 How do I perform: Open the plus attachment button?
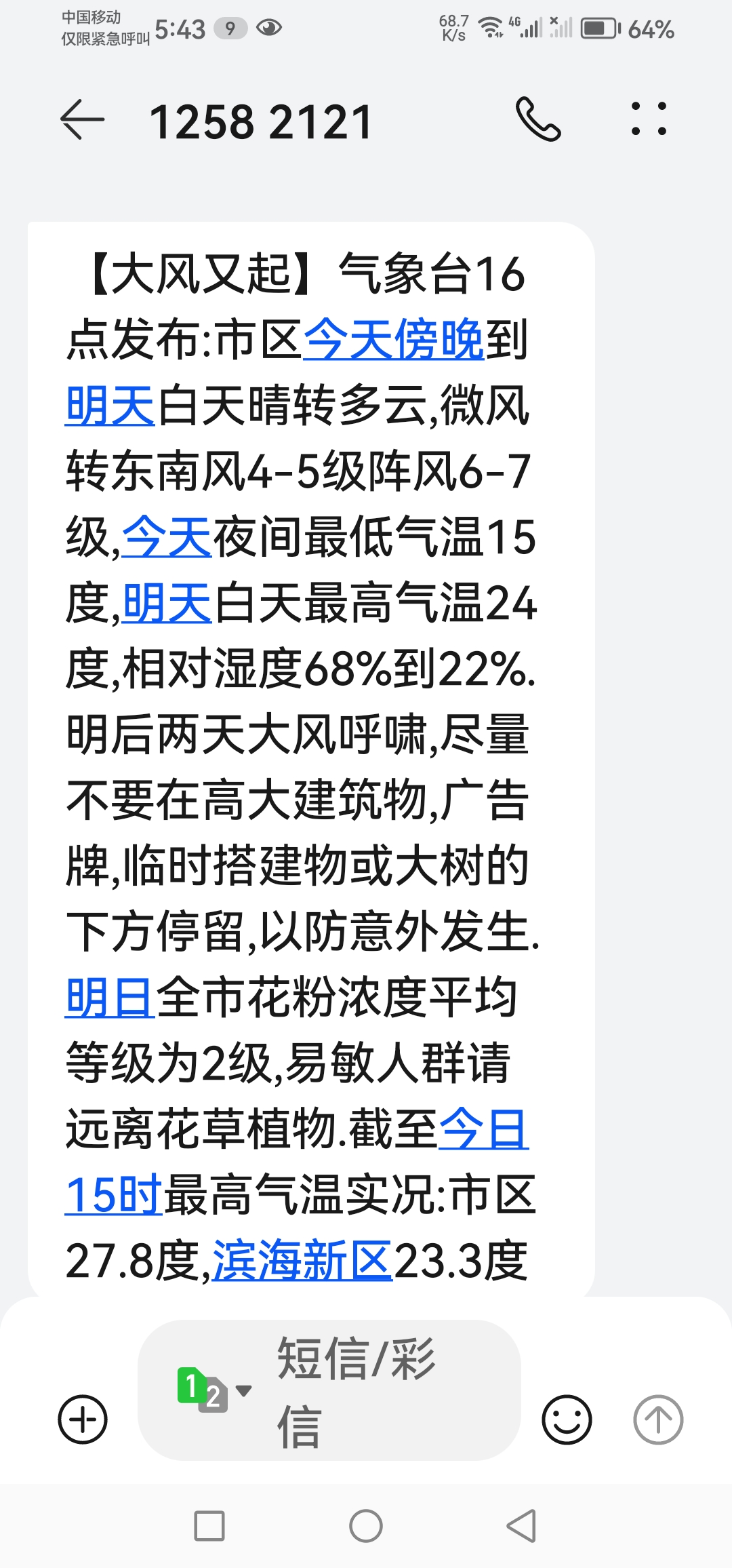coord(83,1419)
